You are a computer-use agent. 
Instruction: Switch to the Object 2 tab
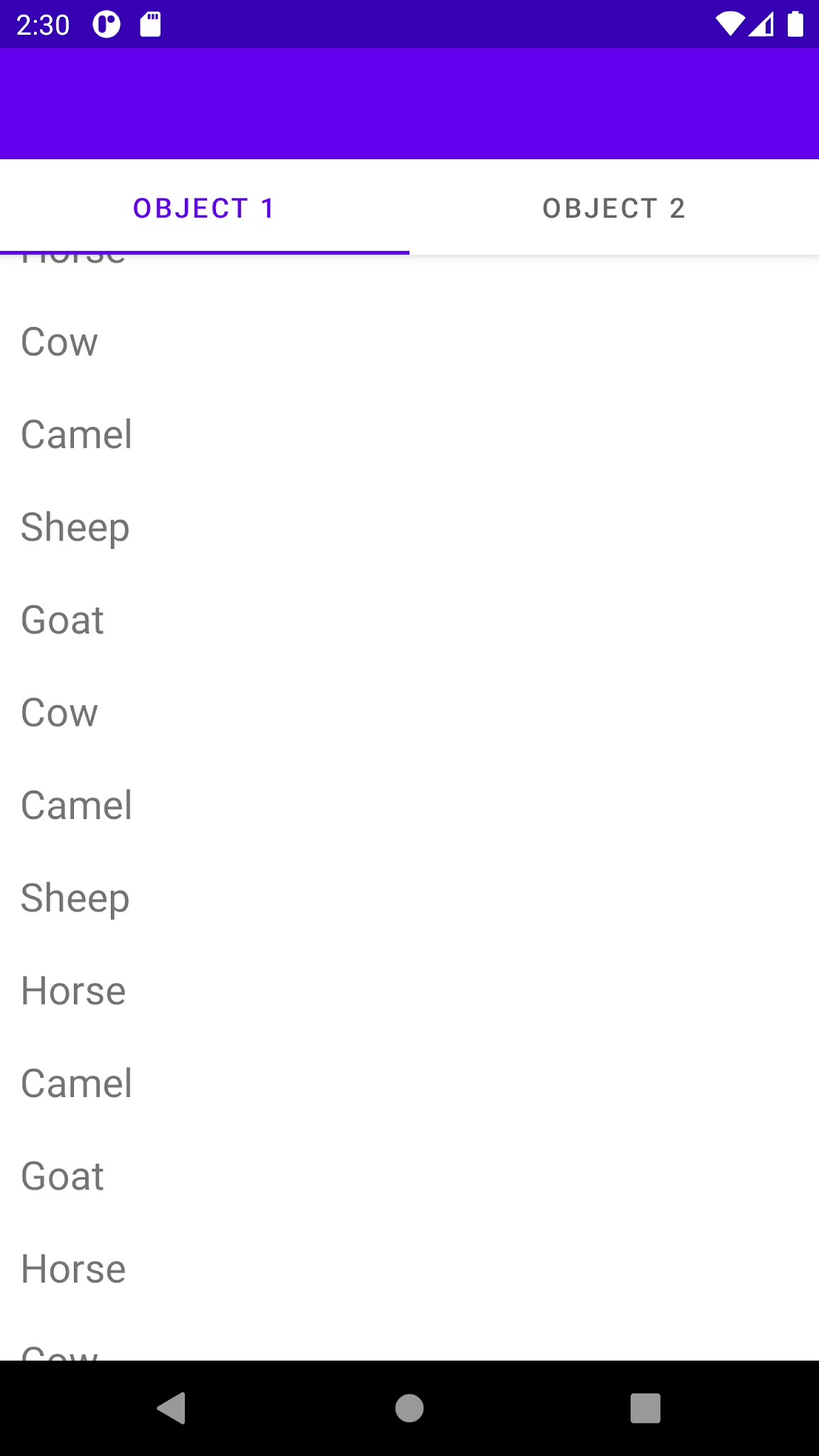[x=614, y=208]
